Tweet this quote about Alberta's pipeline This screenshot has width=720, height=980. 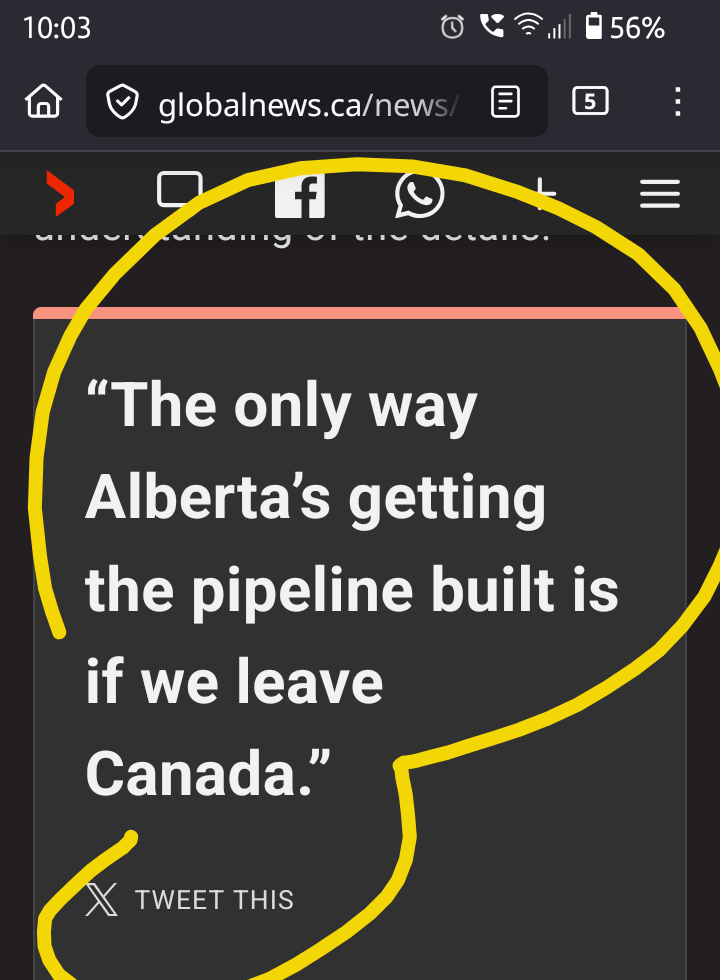(x=191, y=900)
